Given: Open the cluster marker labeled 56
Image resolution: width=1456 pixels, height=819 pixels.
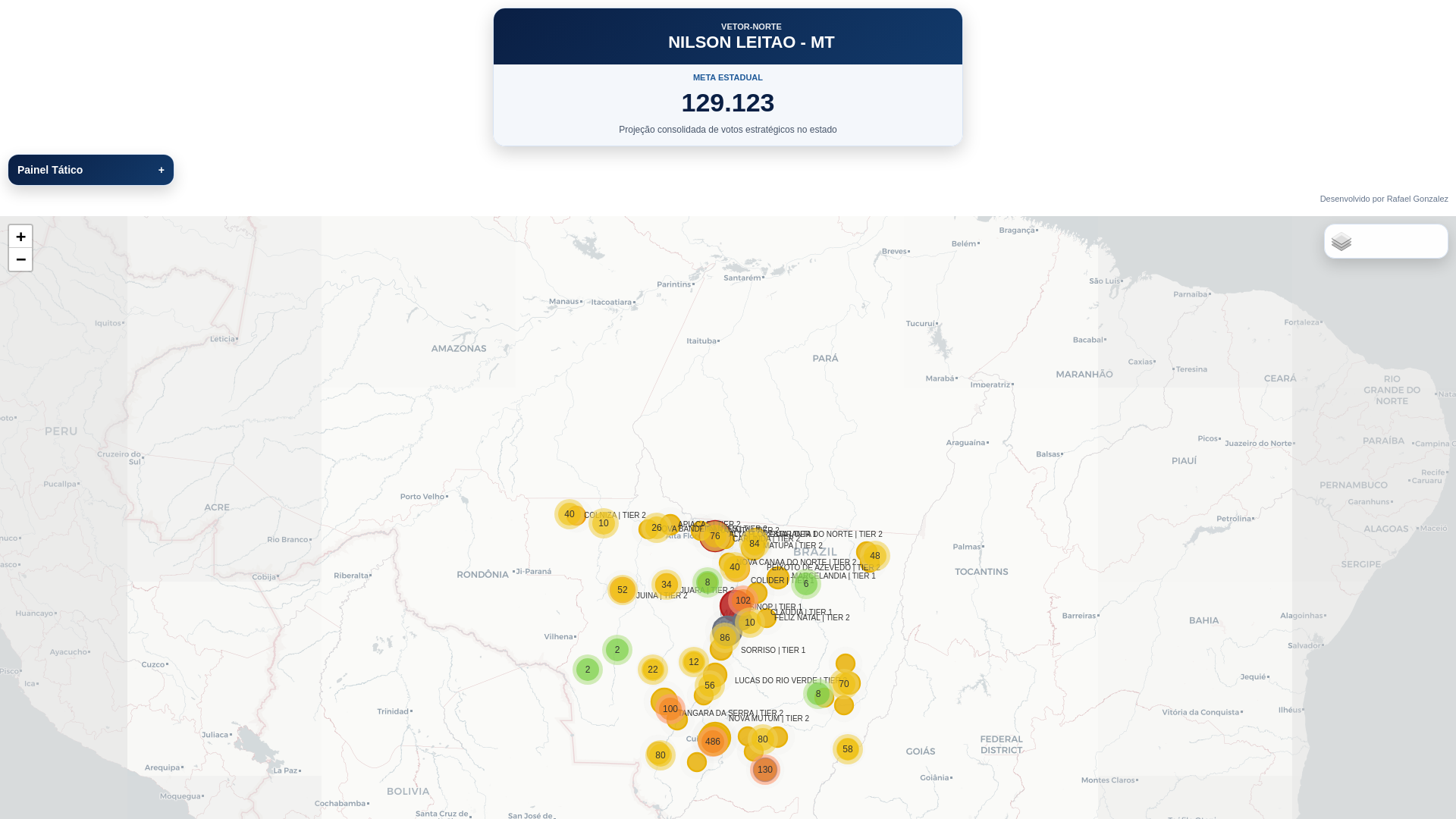Looking at the screenshot, I should pyautogui.click(x=709, y=686).
